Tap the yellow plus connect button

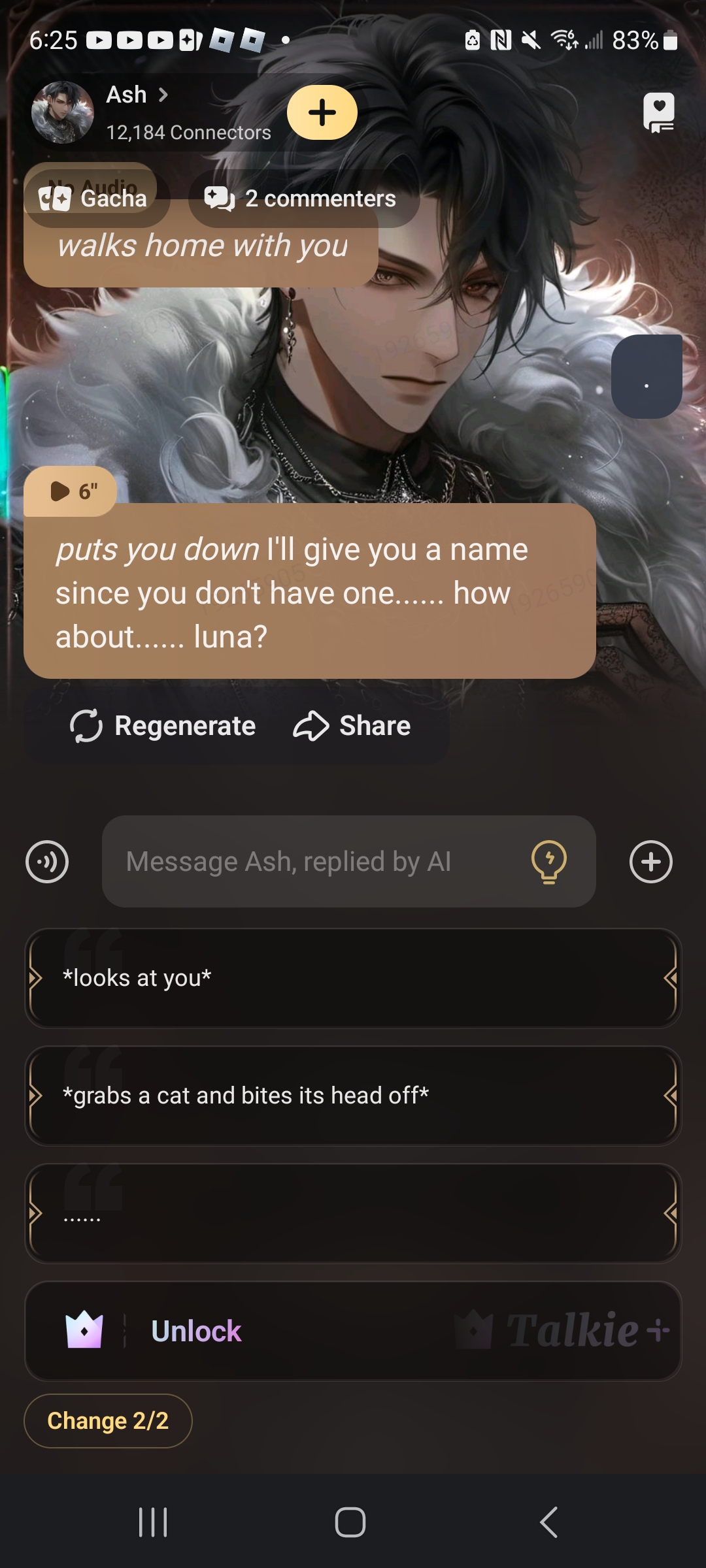click(x=322, y=112)
